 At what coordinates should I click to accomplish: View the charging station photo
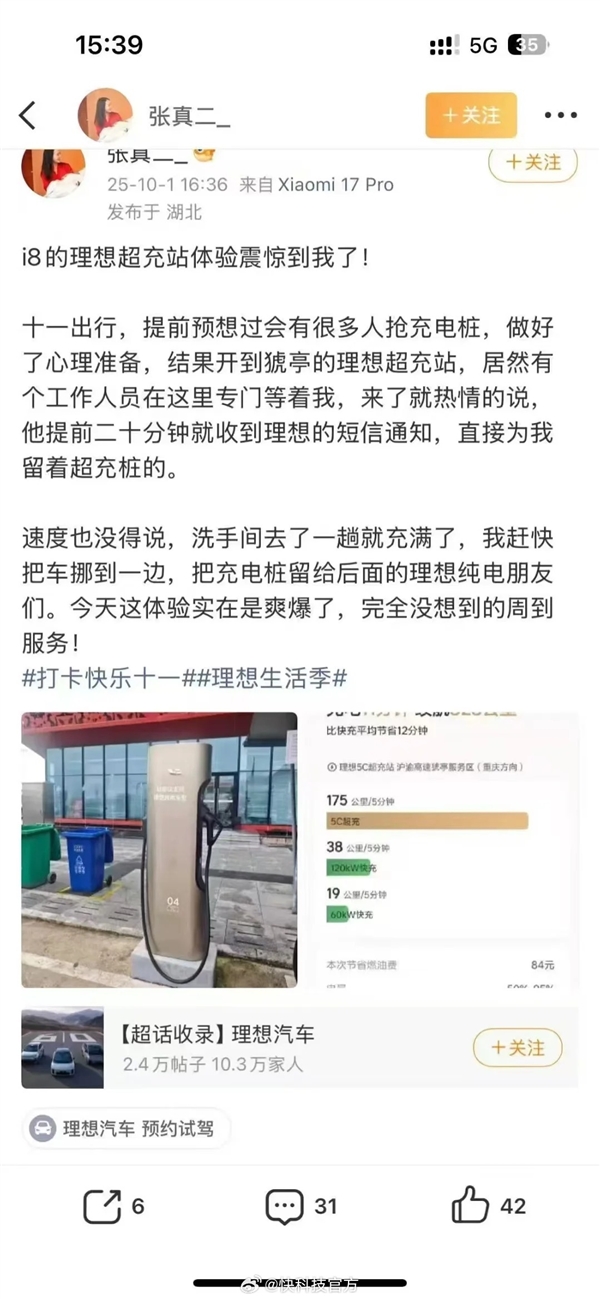[x=159, y=849]
